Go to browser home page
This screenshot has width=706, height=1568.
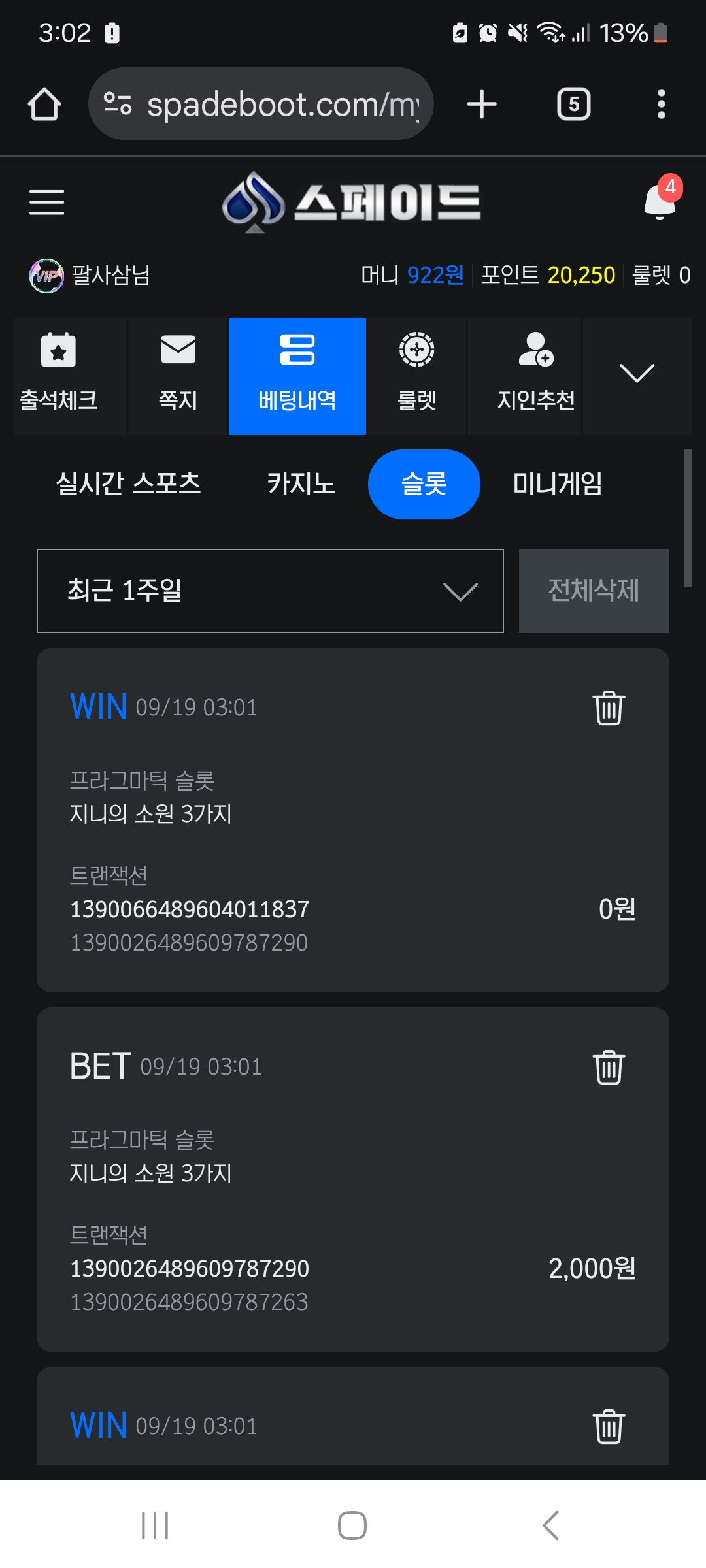click(44, 105)
